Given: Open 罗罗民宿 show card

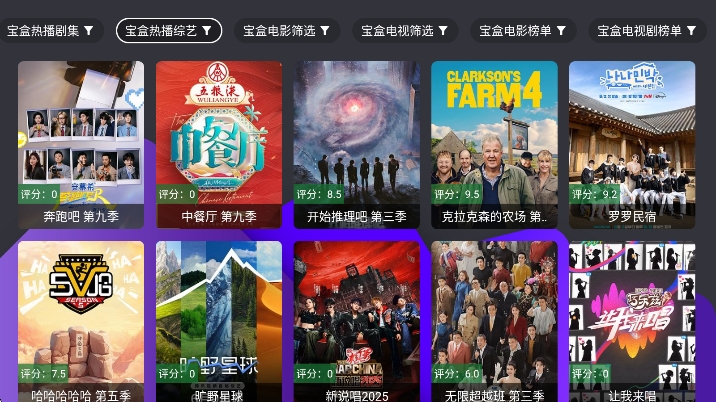Looking at the screenshot, I should 632,144.
